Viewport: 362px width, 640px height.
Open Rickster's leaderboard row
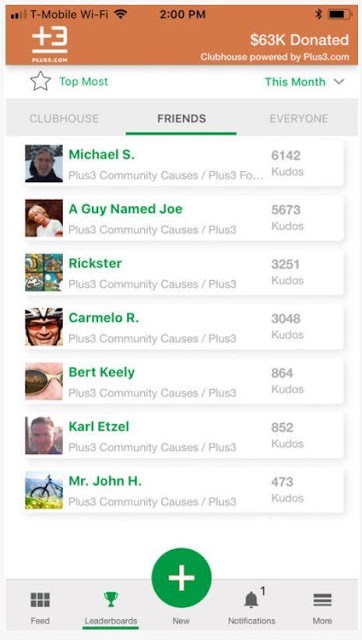184,272
